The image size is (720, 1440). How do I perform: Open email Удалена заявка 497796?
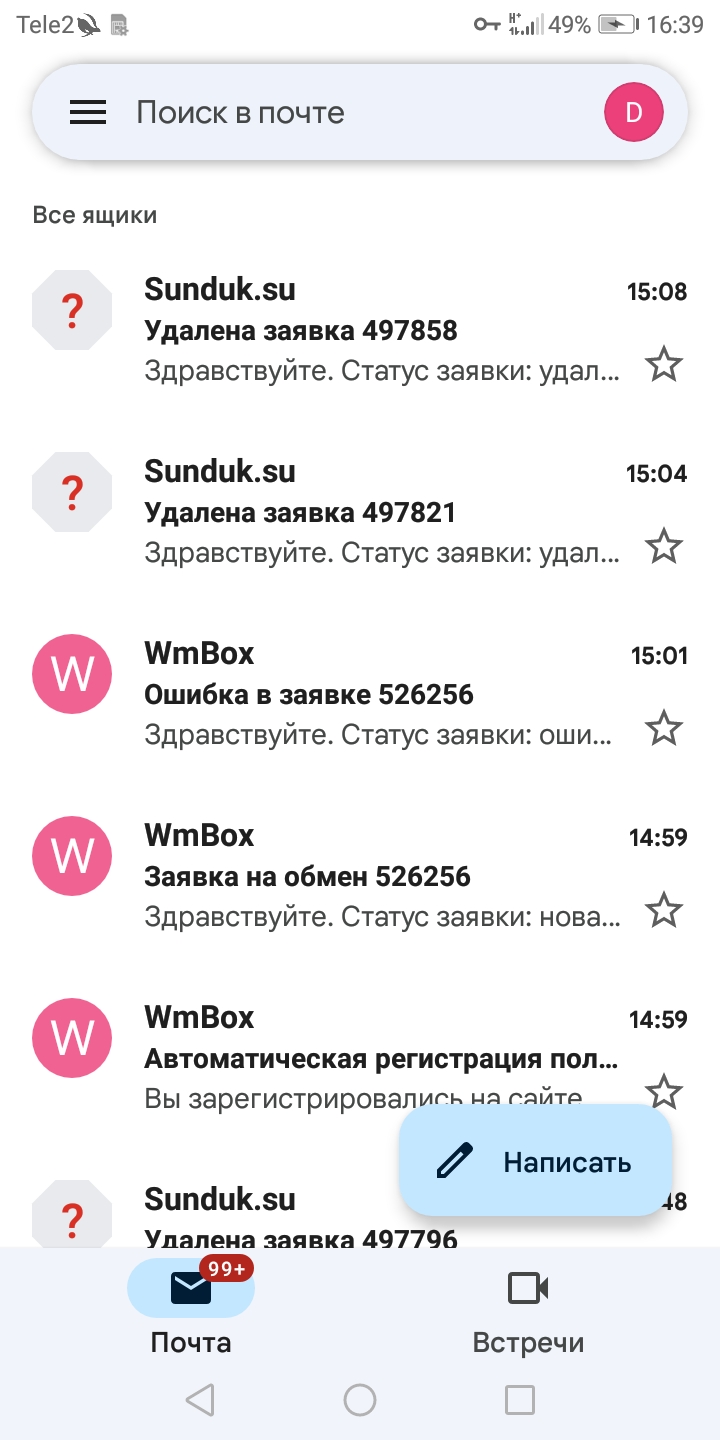pyautogui.click(x=300, y=1222)
